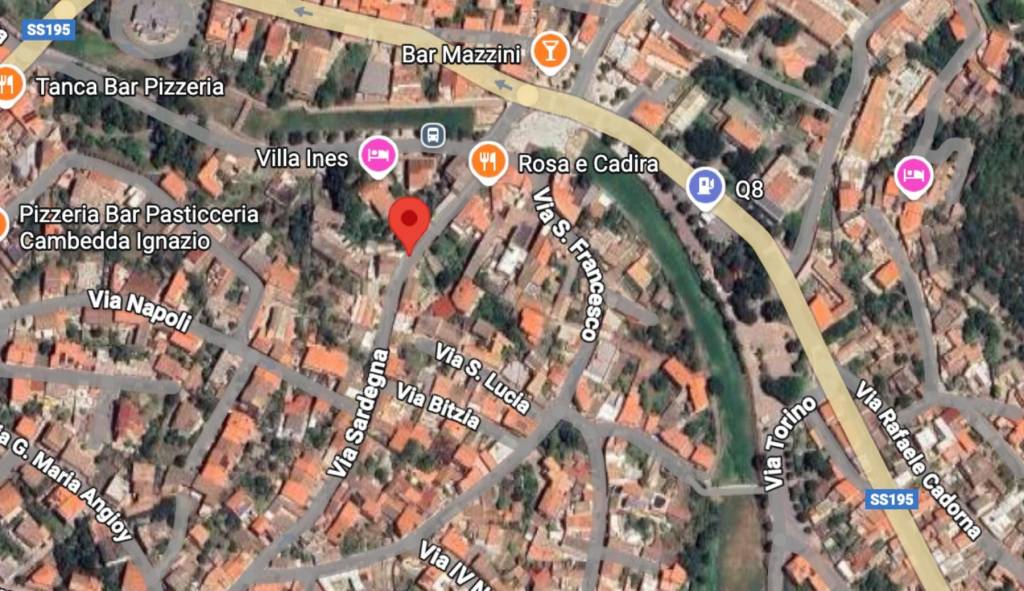The height and width of the screenshot is (591, 1024).
Task: Select the Tanca Bar Pizzeria place marker
Action: [8, 86]
